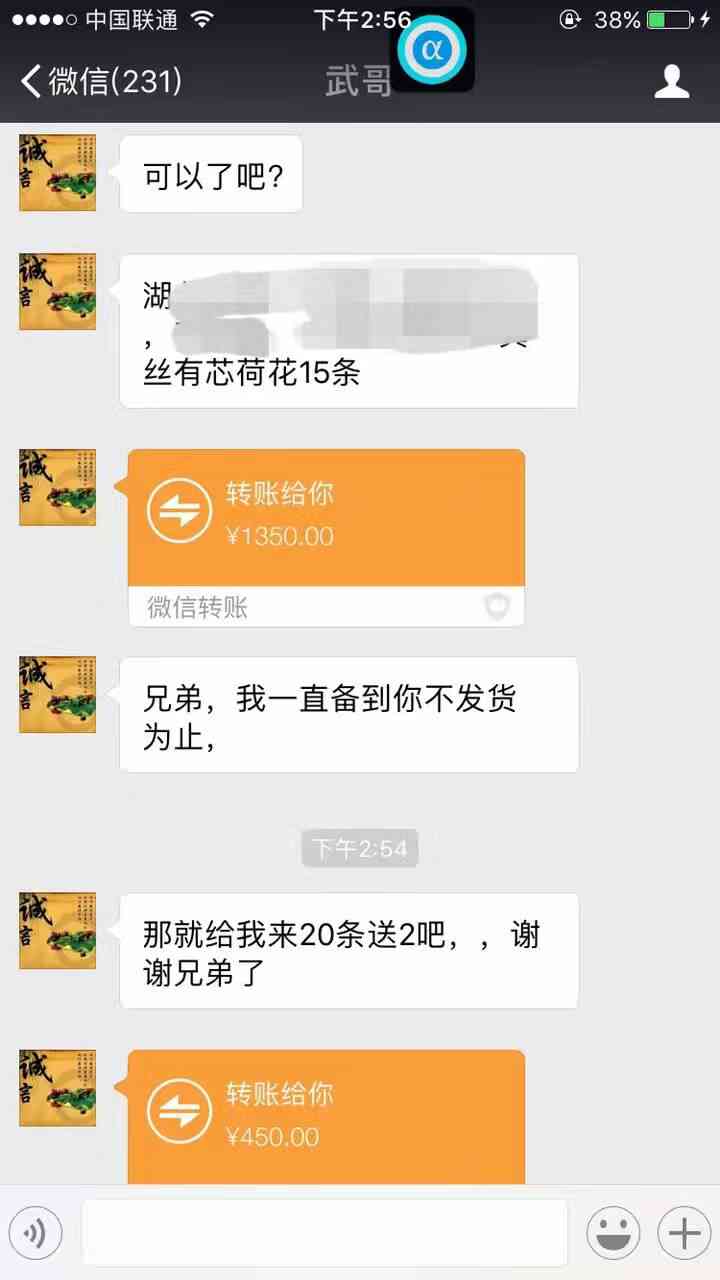720x1280 pixels.
Task: Tap the message text field
Action: [324, 1233]
